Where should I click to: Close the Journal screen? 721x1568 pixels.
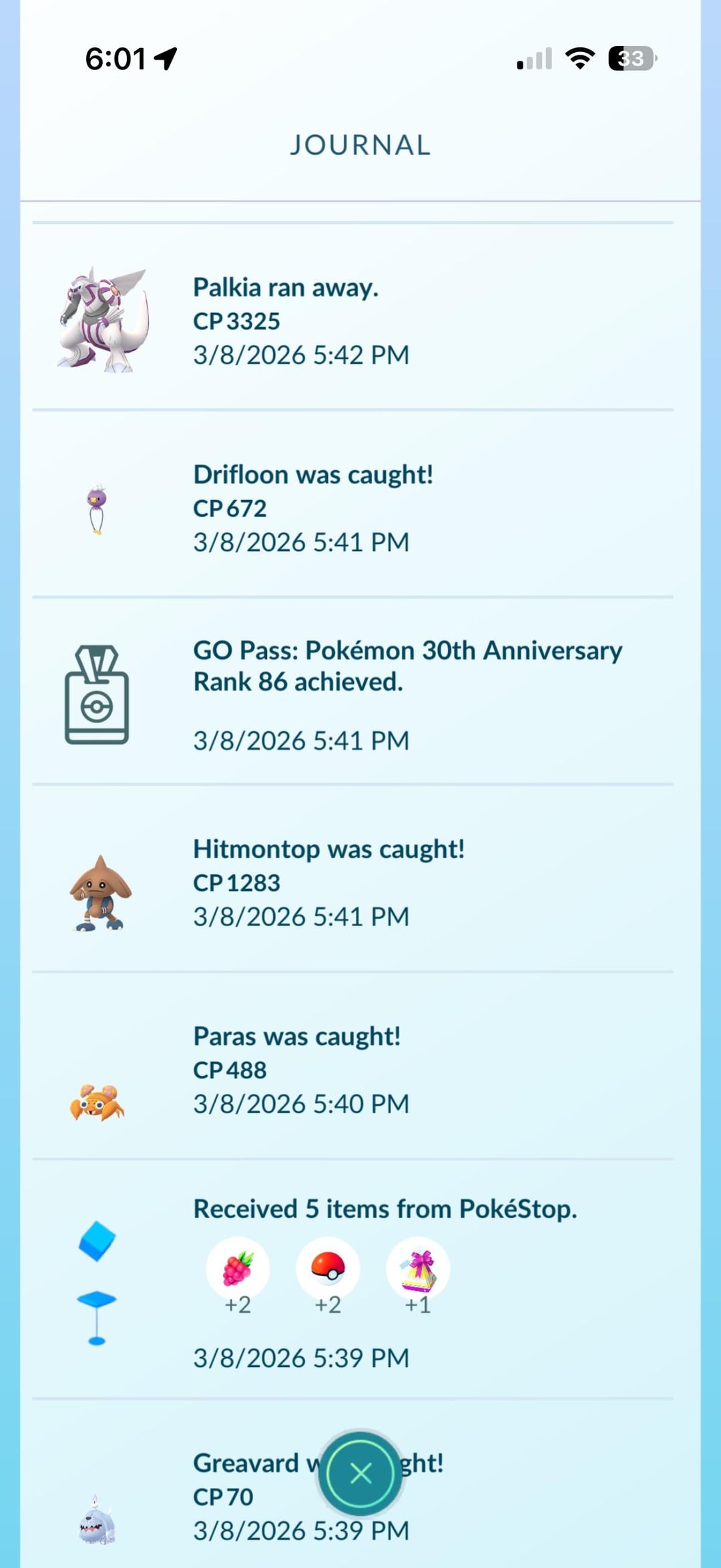tap(360, 1472)
